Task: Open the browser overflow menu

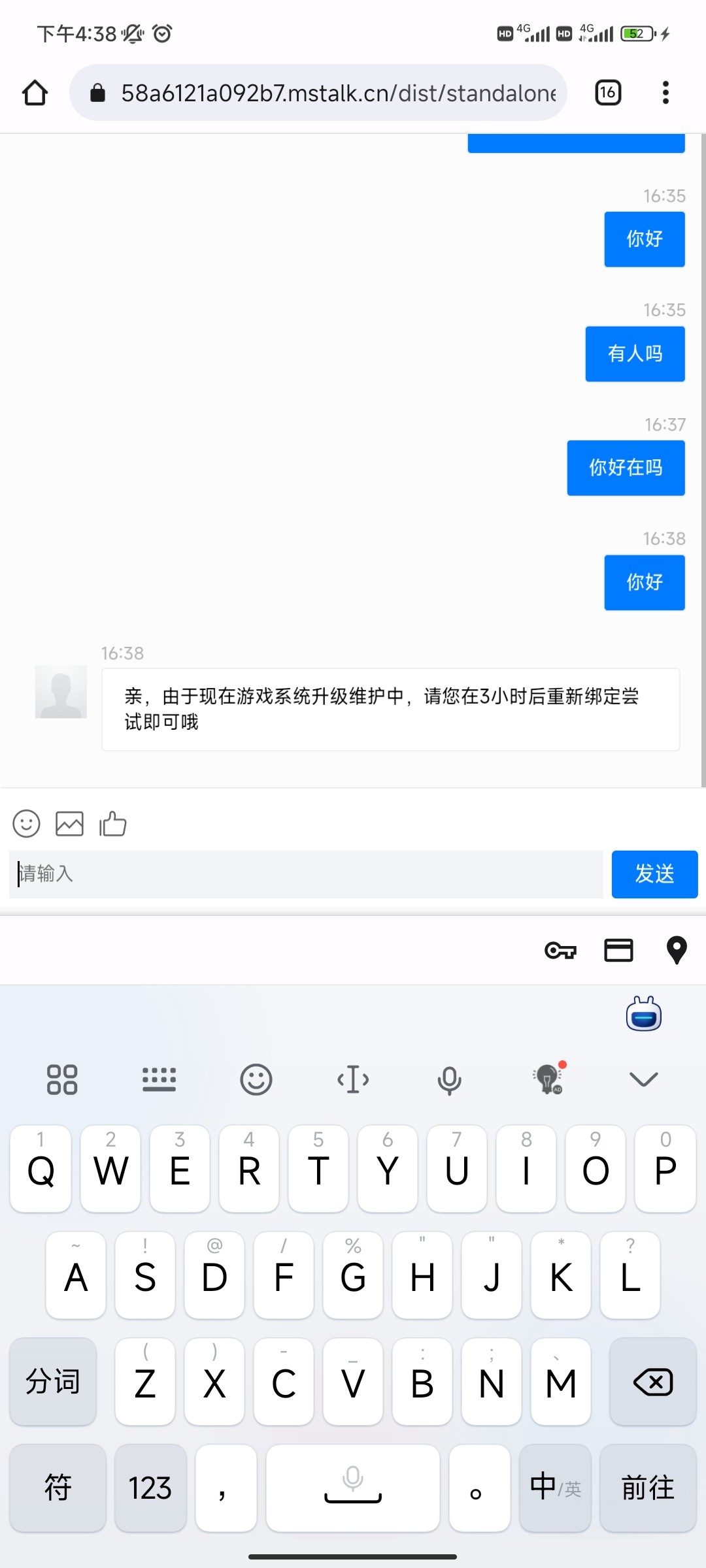Action: tap(665, 93)
